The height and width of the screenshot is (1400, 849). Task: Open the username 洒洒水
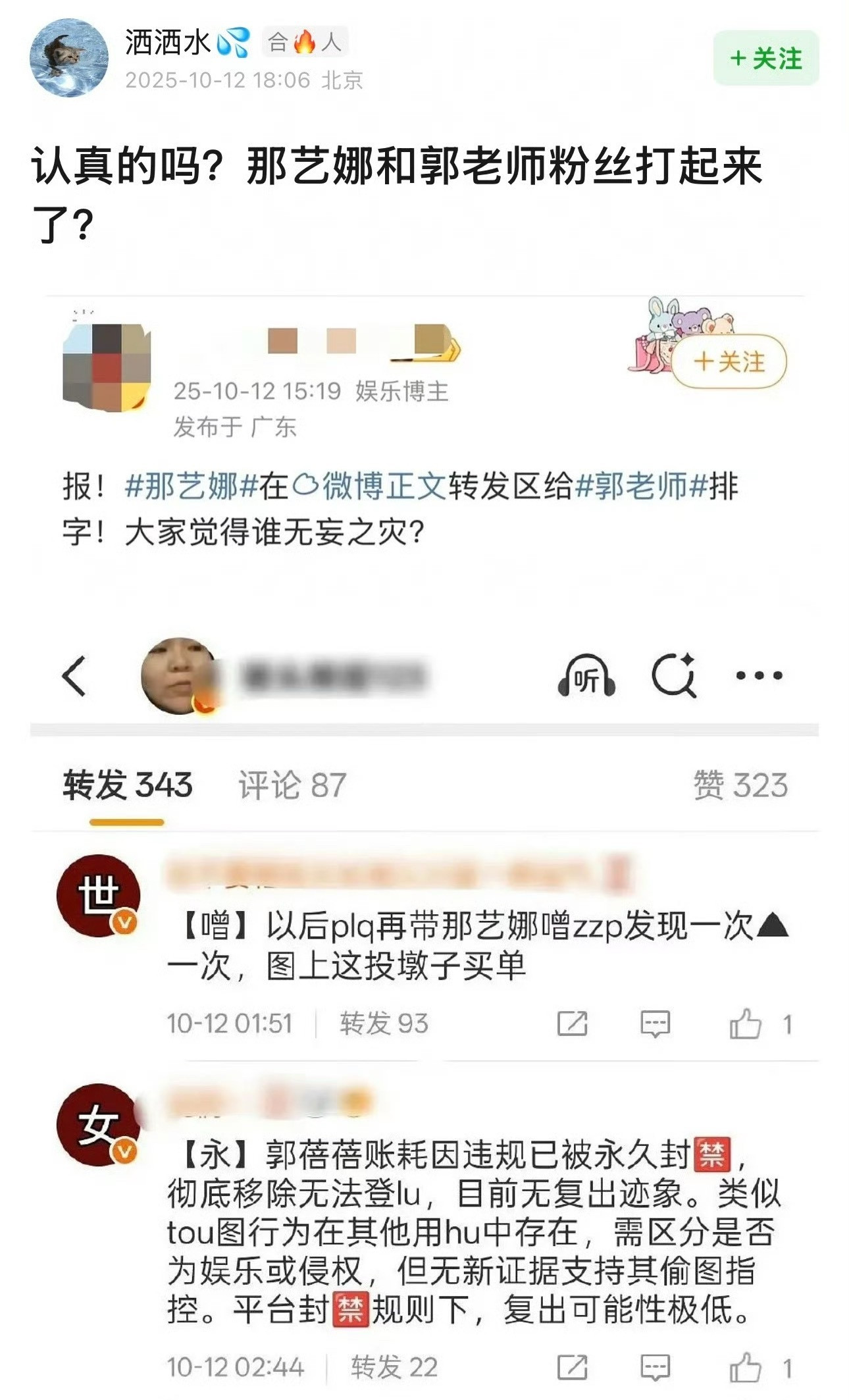pyautogui.click(x=167, y=43)
